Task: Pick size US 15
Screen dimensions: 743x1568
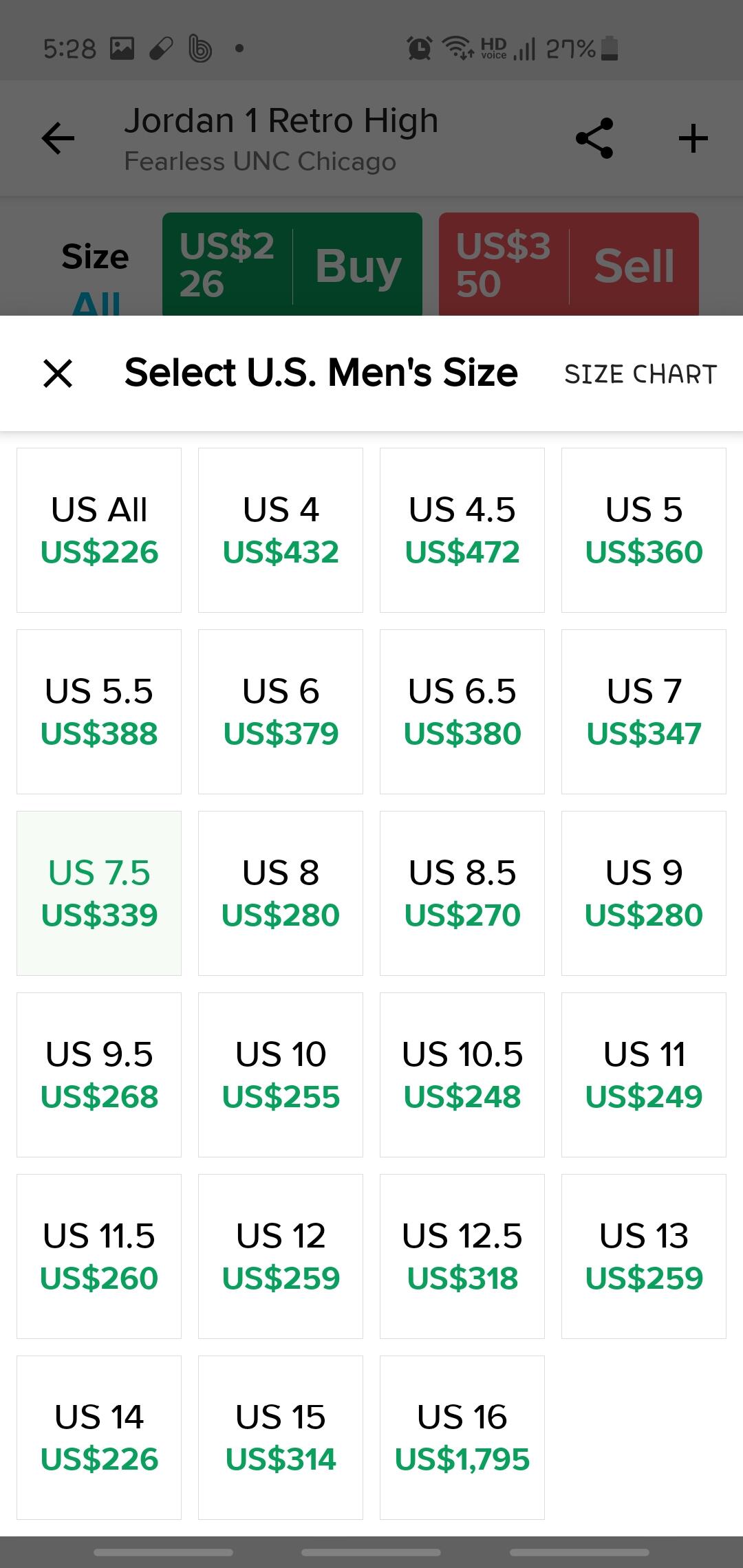Action: tap(281, 1438)
